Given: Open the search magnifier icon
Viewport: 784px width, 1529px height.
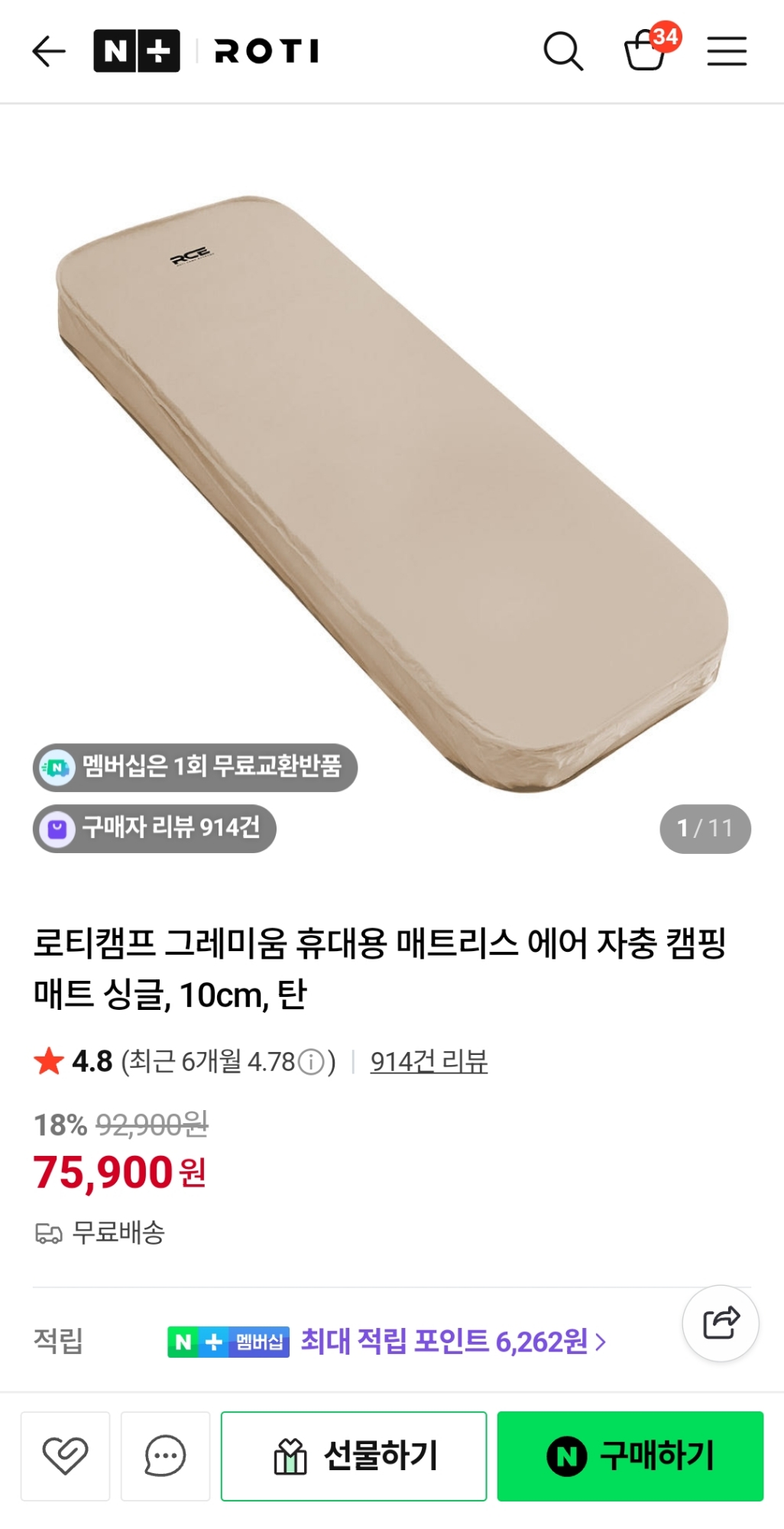Looking at the screenshot, I should click(x=563, y=50).
